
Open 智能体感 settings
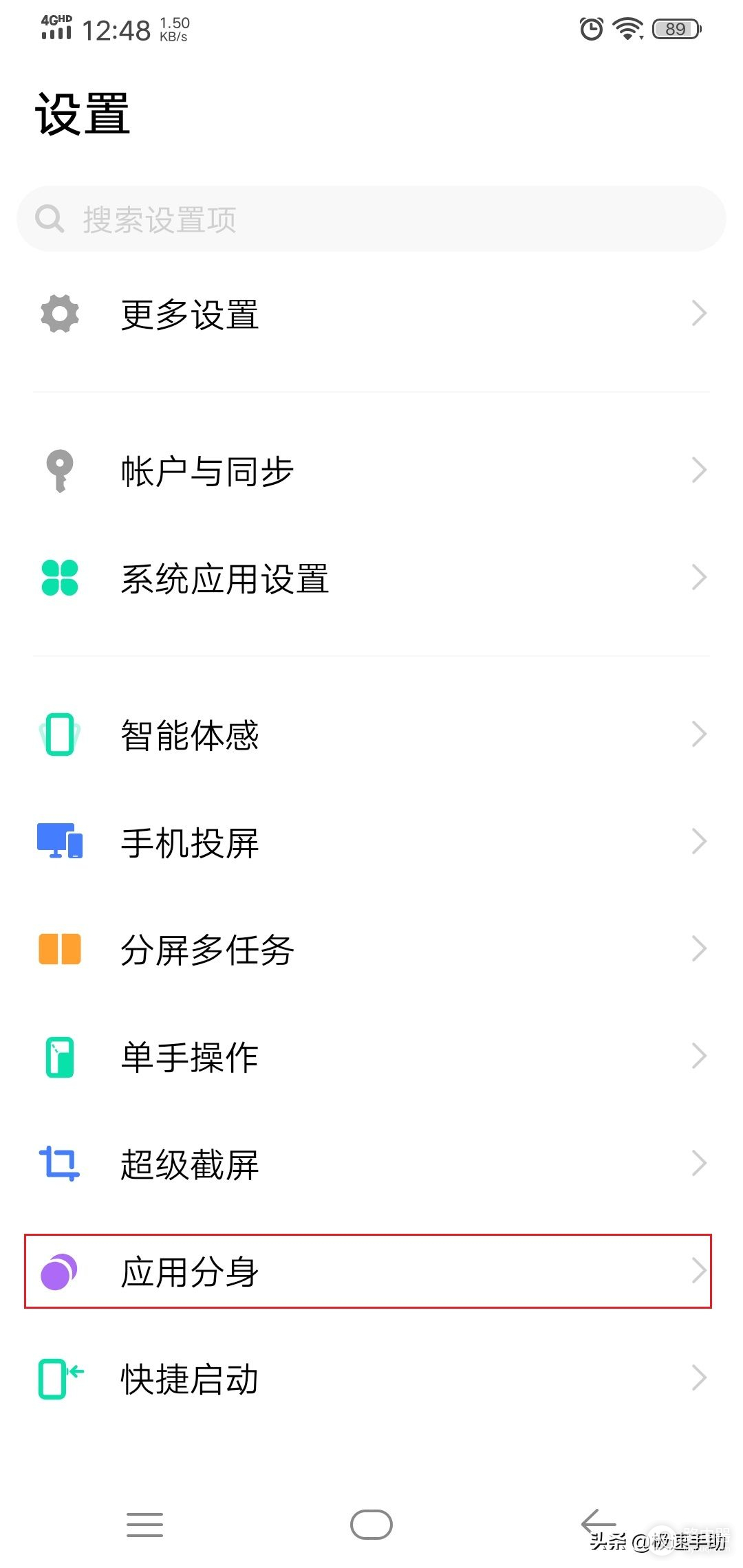click(x=371, y=735)
